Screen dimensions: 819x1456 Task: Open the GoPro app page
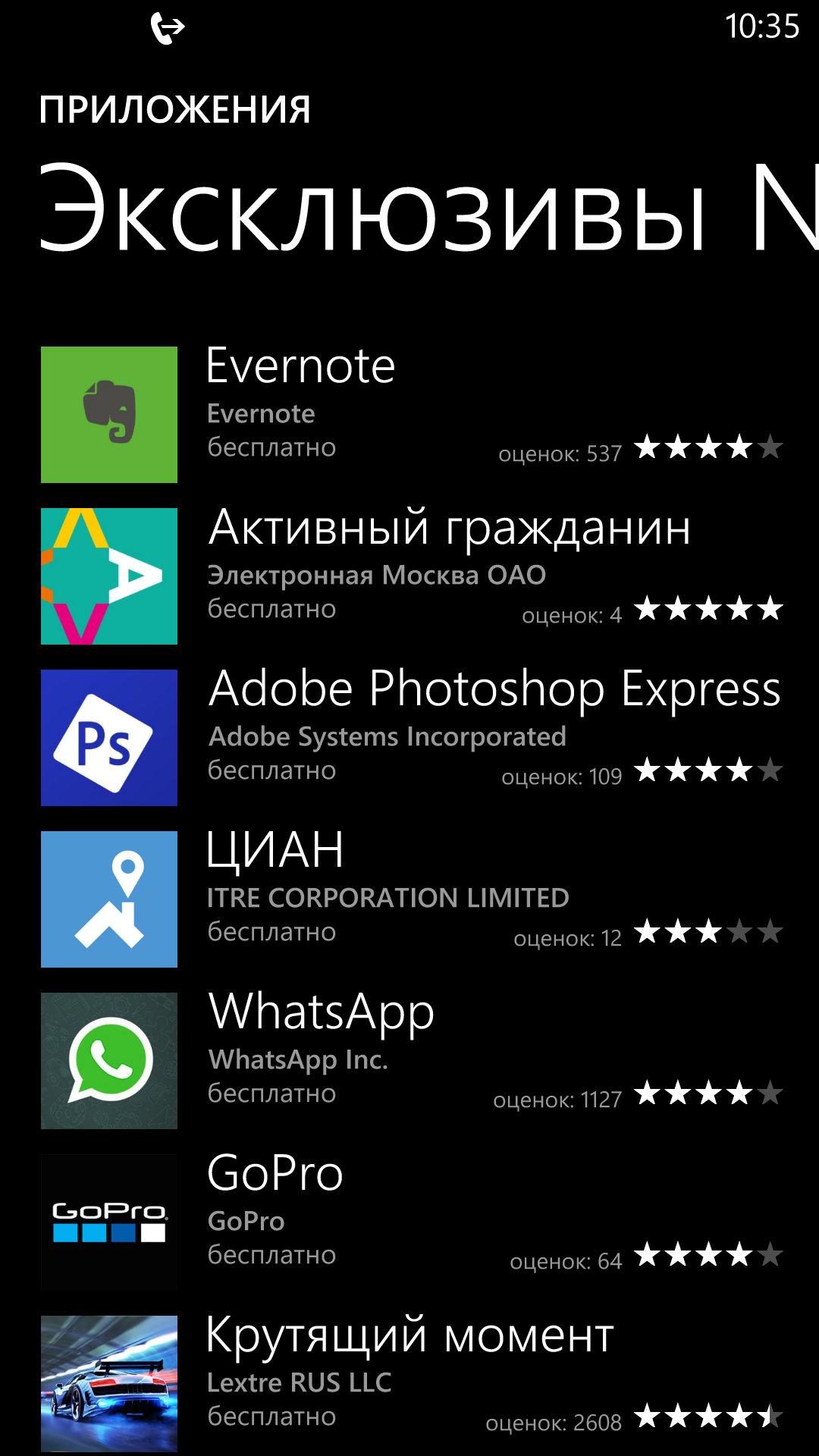click(x=275, y=1174)
